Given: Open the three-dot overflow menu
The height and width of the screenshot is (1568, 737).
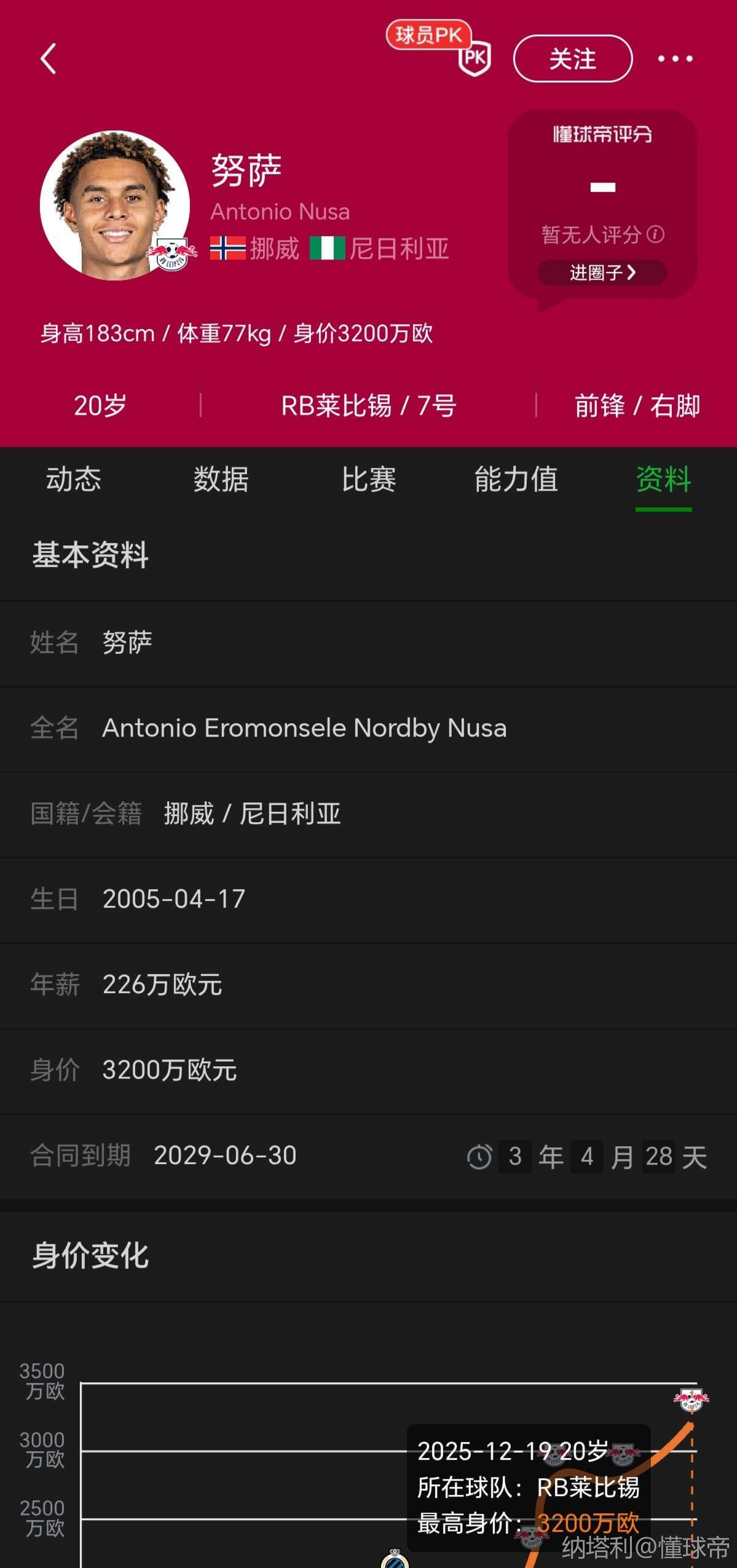Looking at the screenshot, I should click(x=675, y=59).
